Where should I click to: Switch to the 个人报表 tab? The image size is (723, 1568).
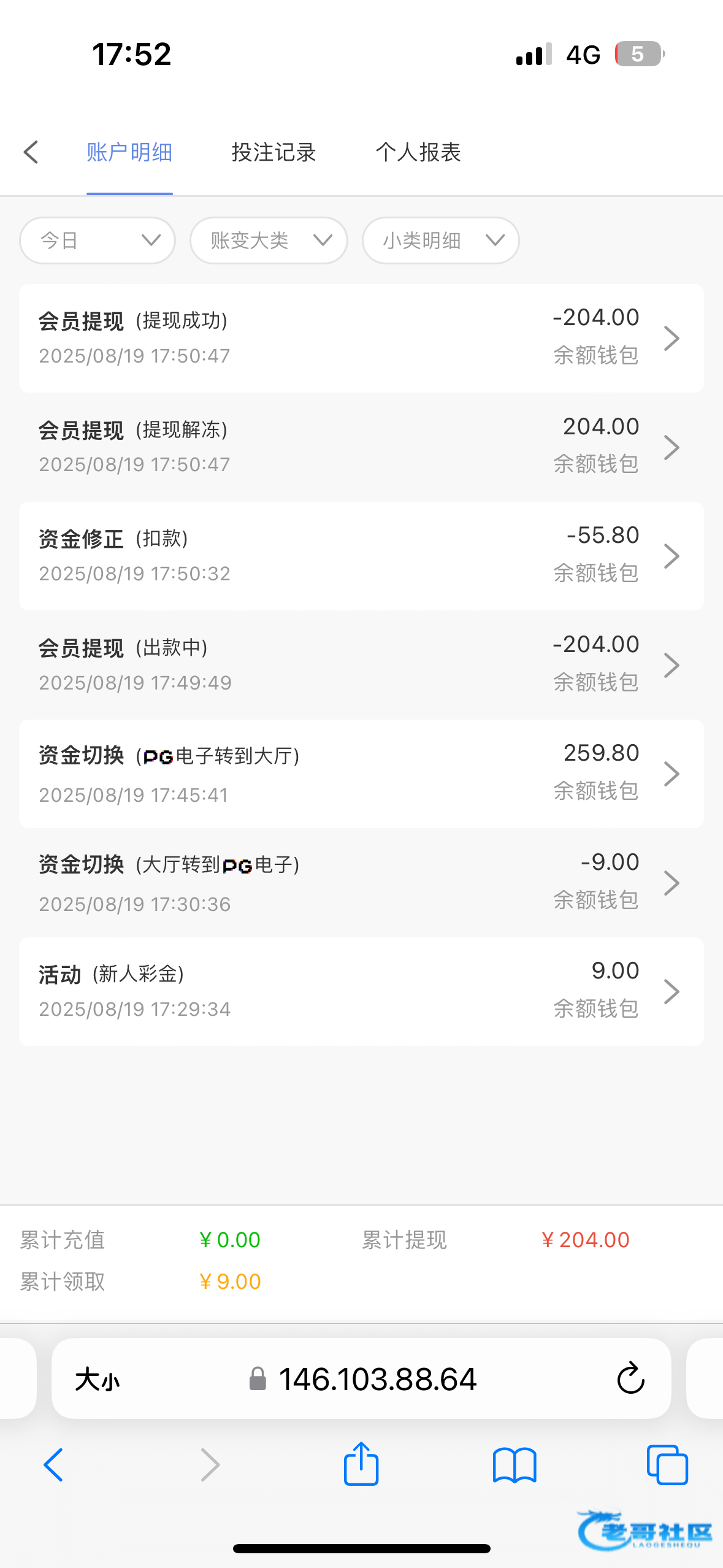pos(418,152)
